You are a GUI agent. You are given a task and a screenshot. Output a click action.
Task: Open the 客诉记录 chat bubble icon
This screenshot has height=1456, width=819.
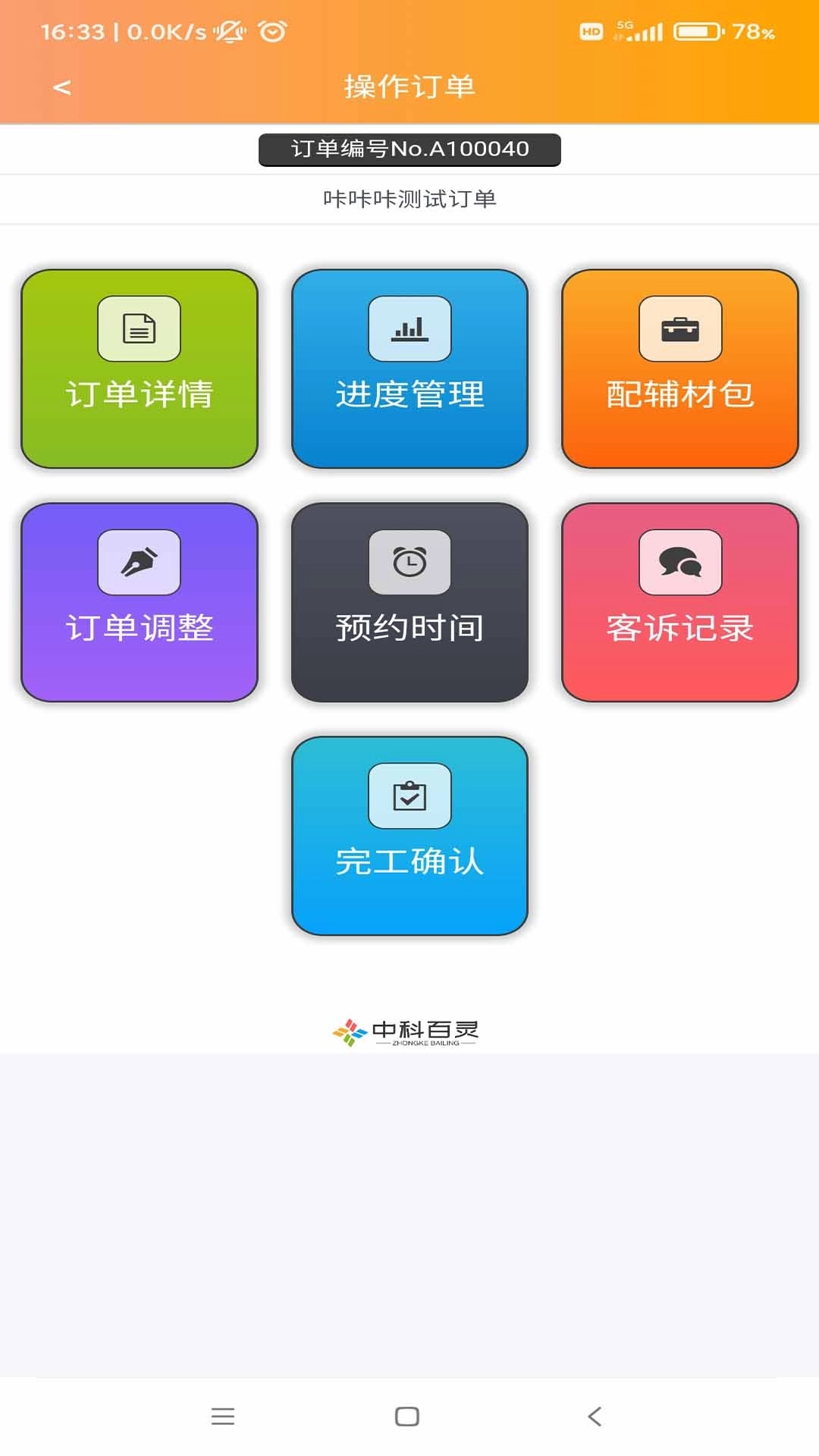click(x=681, y=564)
